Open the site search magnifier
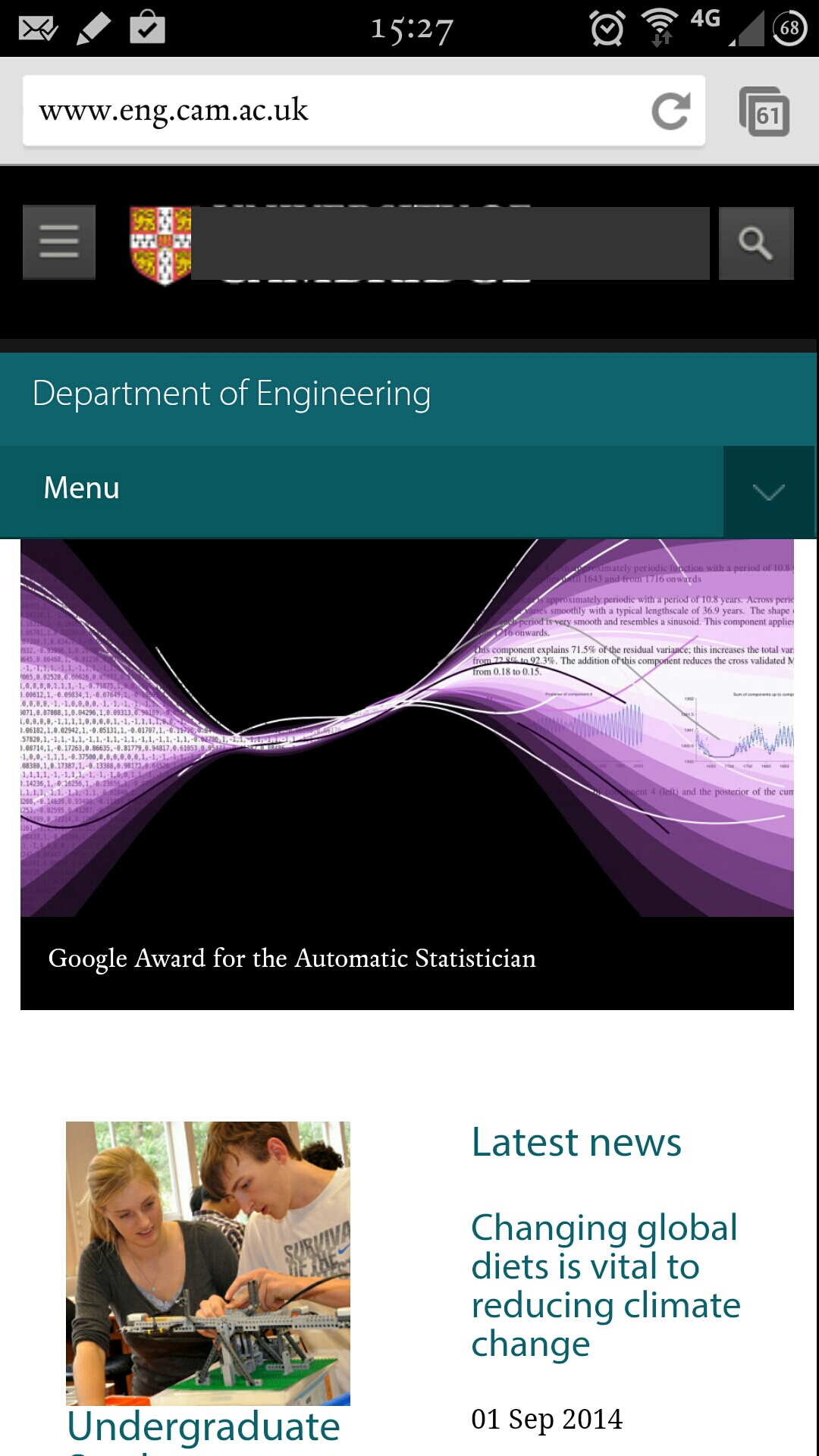Image resolution: width=819 pixels, height=1456 pixels. coord(756,243)
